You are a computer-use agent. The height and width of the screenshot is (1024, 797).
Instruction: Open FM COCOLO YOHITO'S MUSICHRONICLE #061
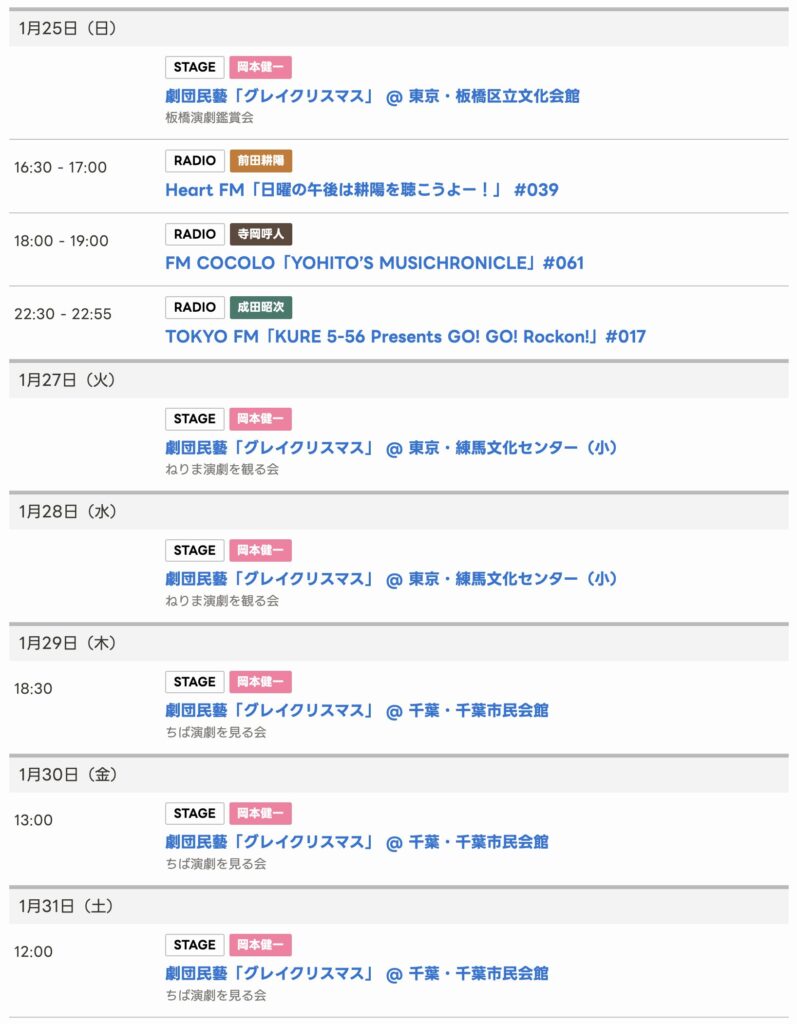click(374, 263)
